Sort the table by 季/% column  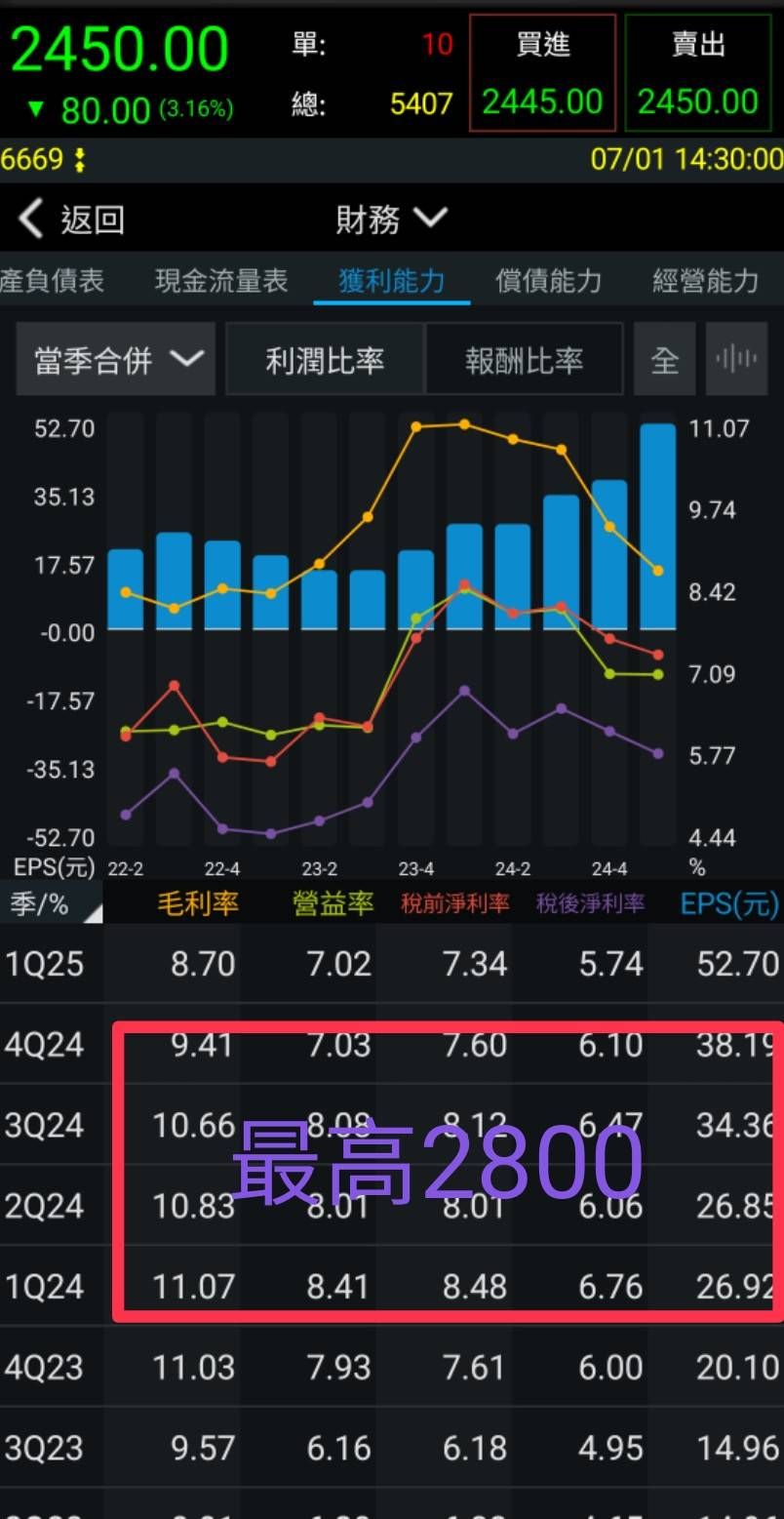(51, 903)
